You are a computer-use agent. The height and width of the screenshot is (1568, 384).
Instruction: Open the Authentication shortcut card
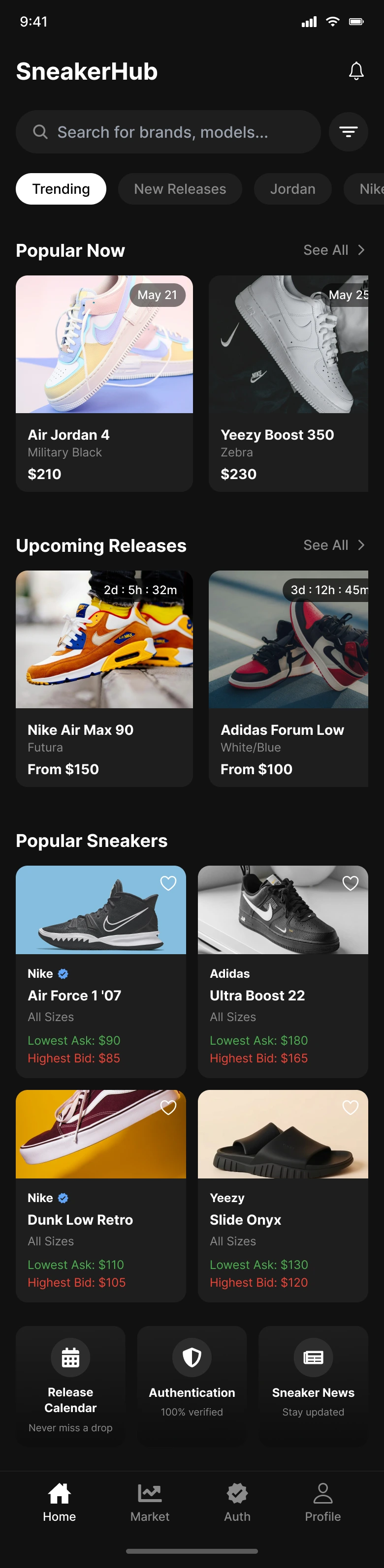point(192,1384)
